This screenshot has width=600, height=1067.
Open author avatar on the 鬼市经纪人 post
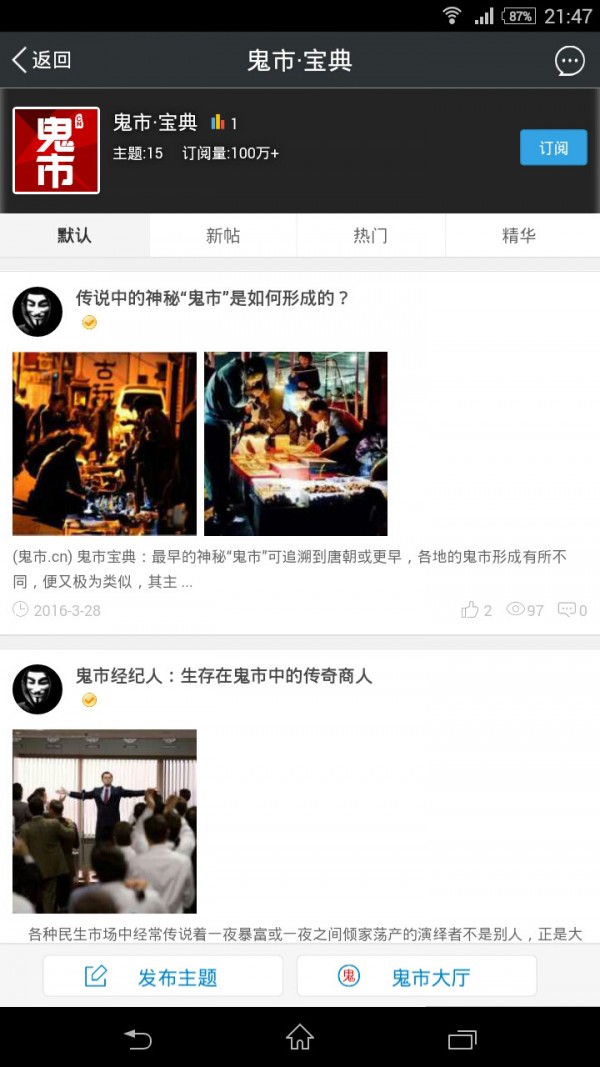(37, 688)
